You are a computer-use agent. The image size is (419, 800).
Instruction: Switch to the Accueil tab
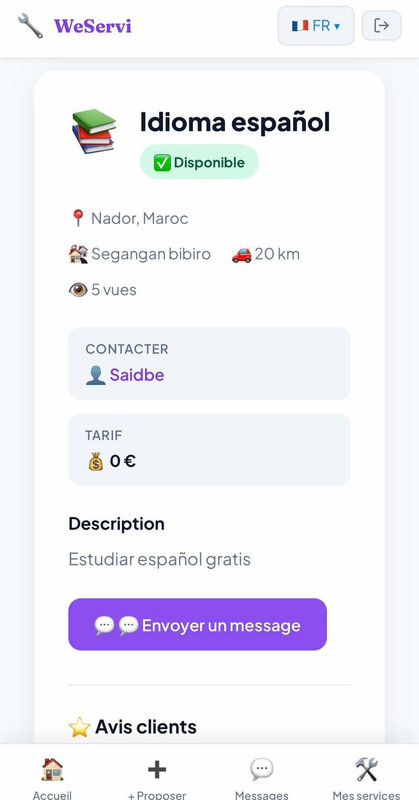click(52, 778)
